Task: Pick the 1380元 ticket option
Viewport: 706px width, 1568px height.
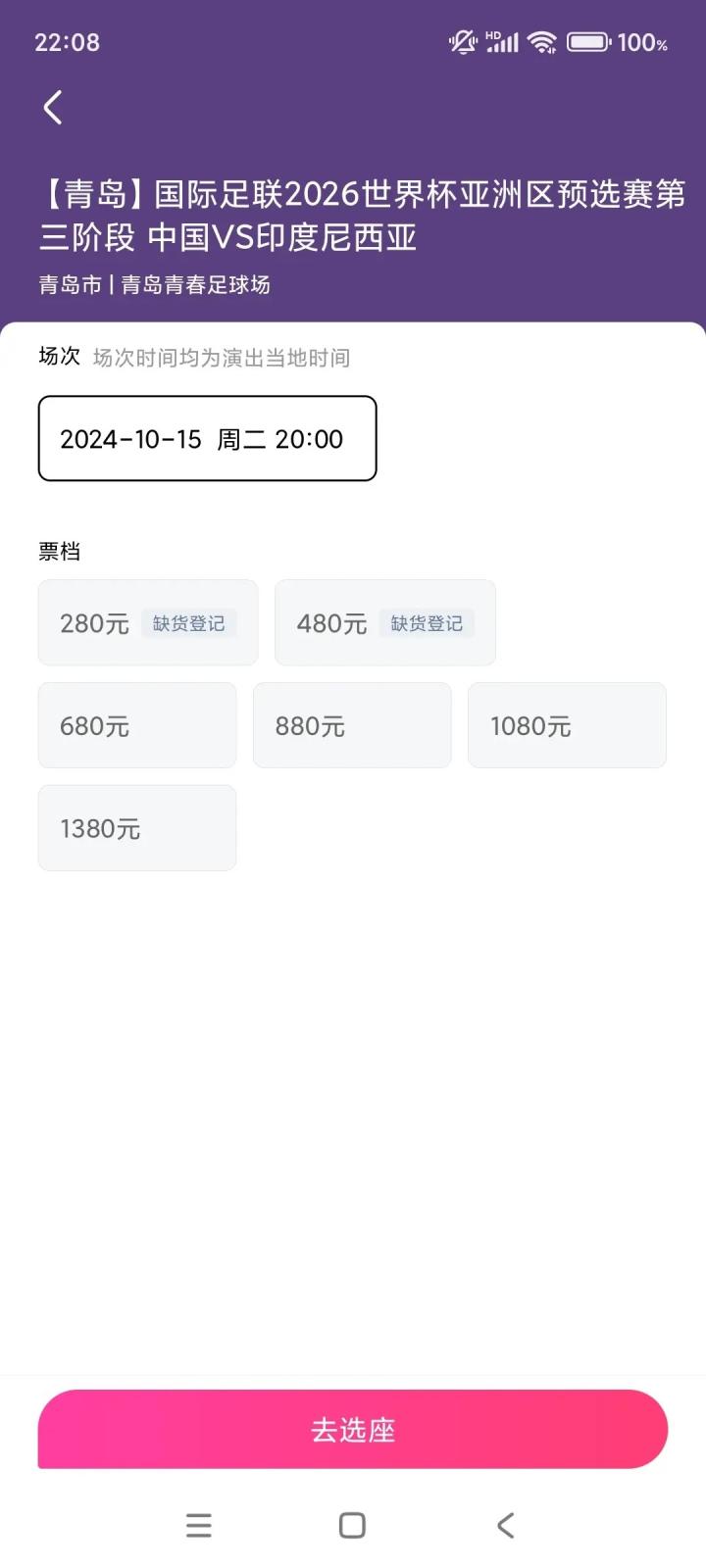Action: (x=137, y=828)
